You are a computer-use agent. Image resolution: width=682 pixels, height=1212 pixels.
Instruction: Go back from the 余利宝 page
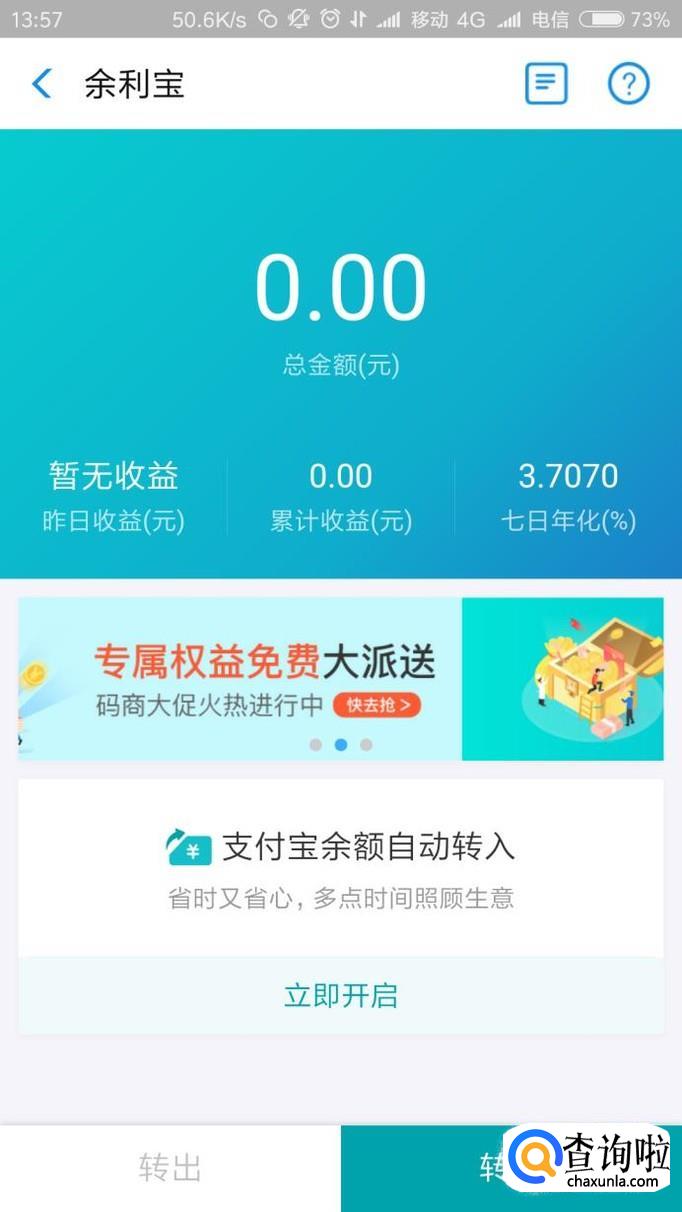[42, 84]
